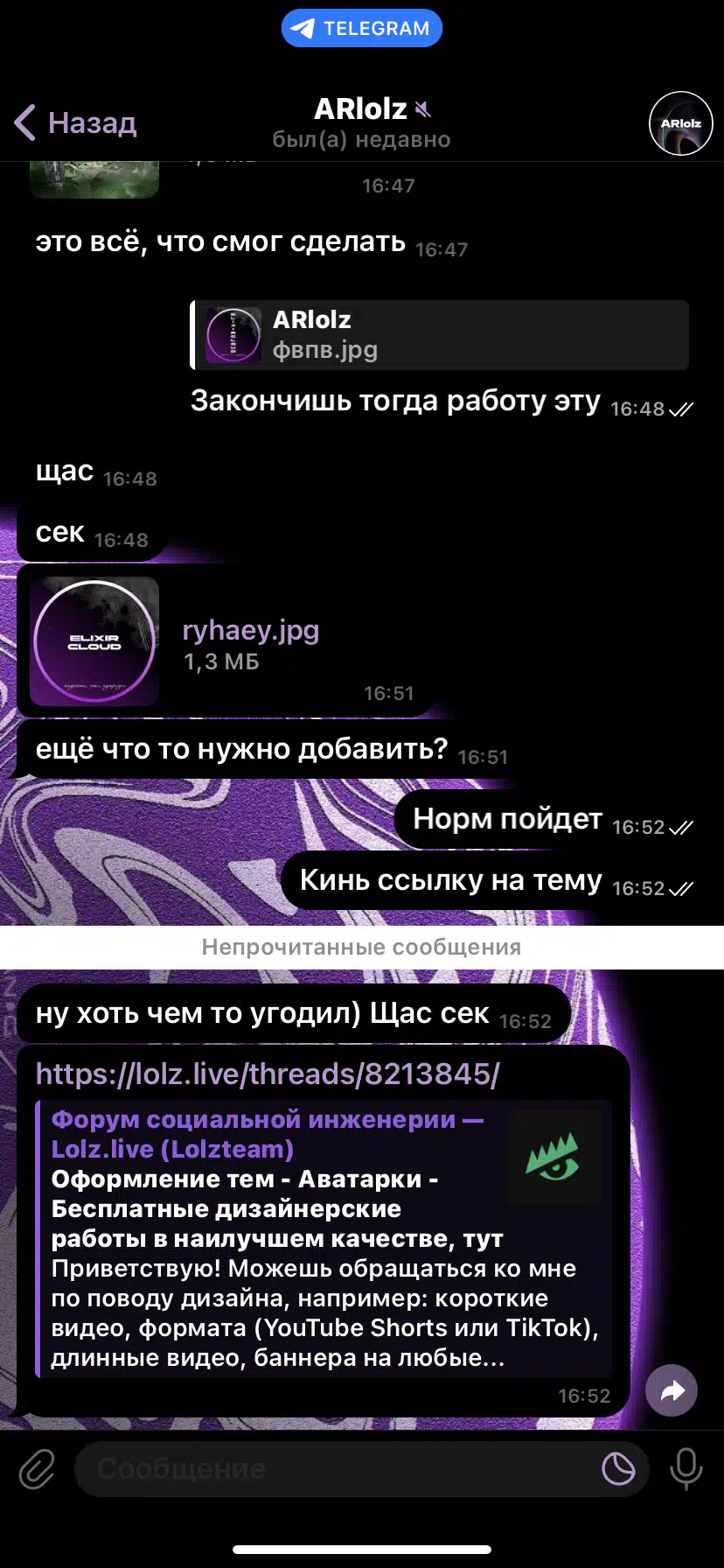Open the lolz.live/threads/8213845 link
The height and width of the screenshot is (1568, 724).
pos(268,1074)
